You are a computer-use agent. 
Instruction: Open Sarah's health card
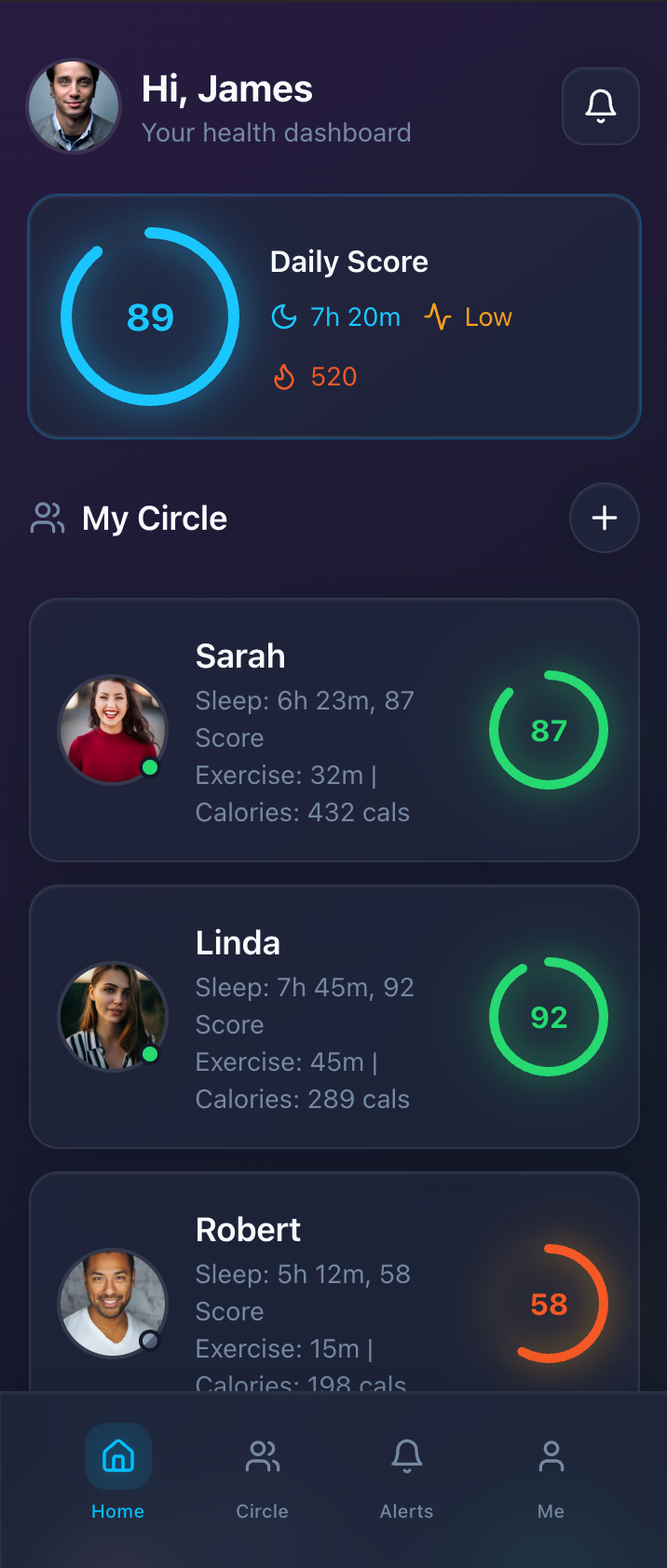[333, 730]
